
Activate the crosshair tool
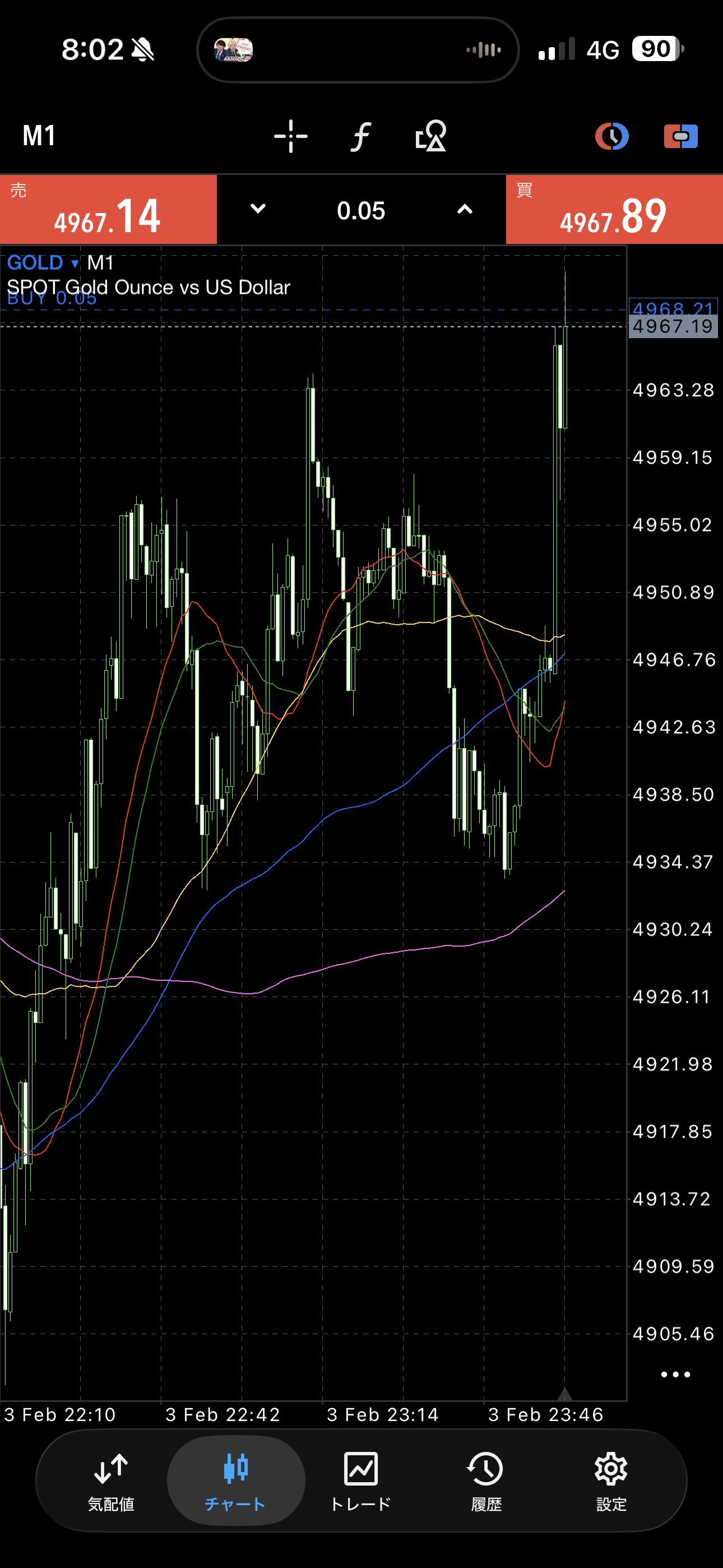(290, 136)
